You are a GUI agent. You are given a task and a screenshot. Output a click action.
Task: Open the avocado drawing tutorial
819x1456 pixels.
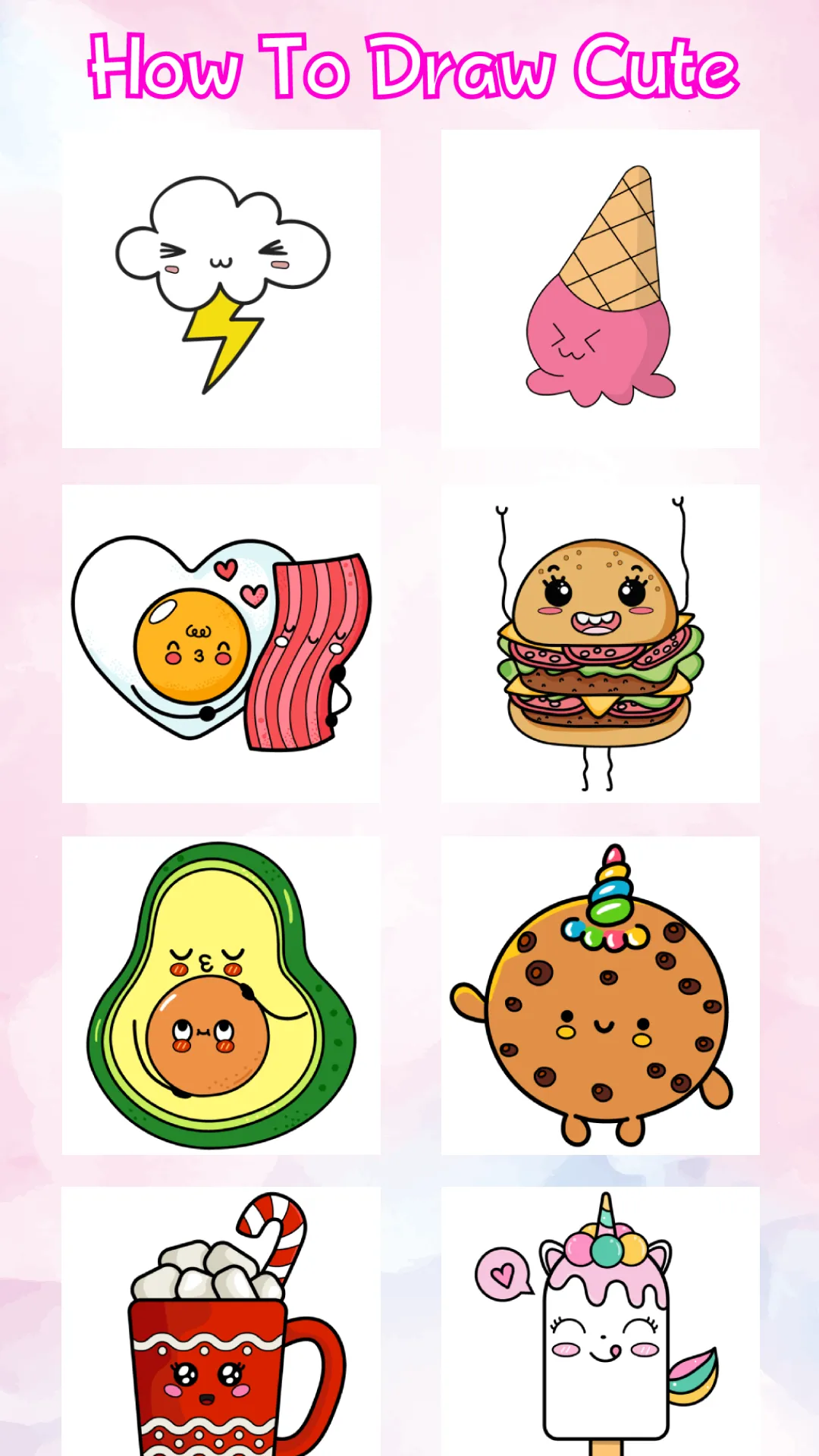click(x=221, y=995)
